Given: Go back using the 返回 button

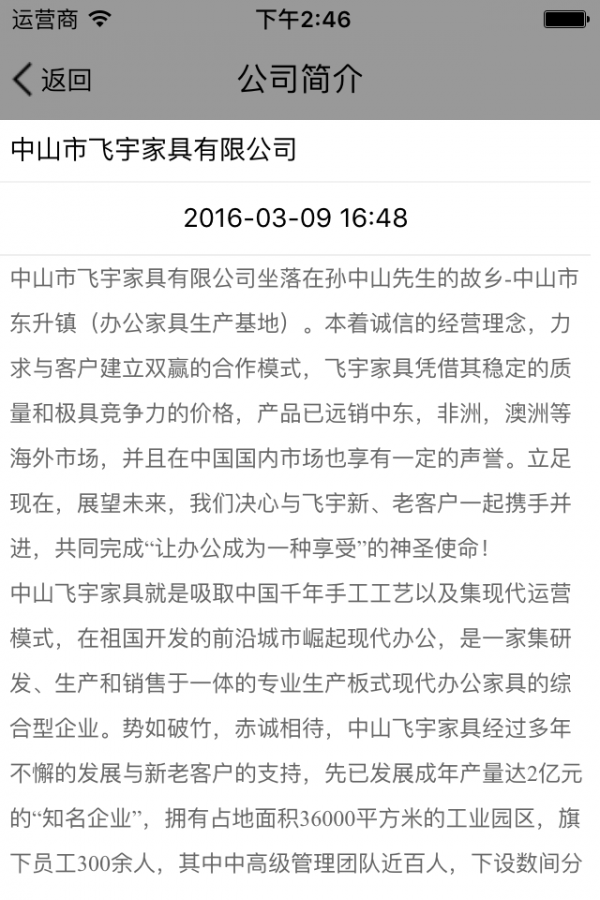Looking at the screenshot, I should (x=52, y=80).
